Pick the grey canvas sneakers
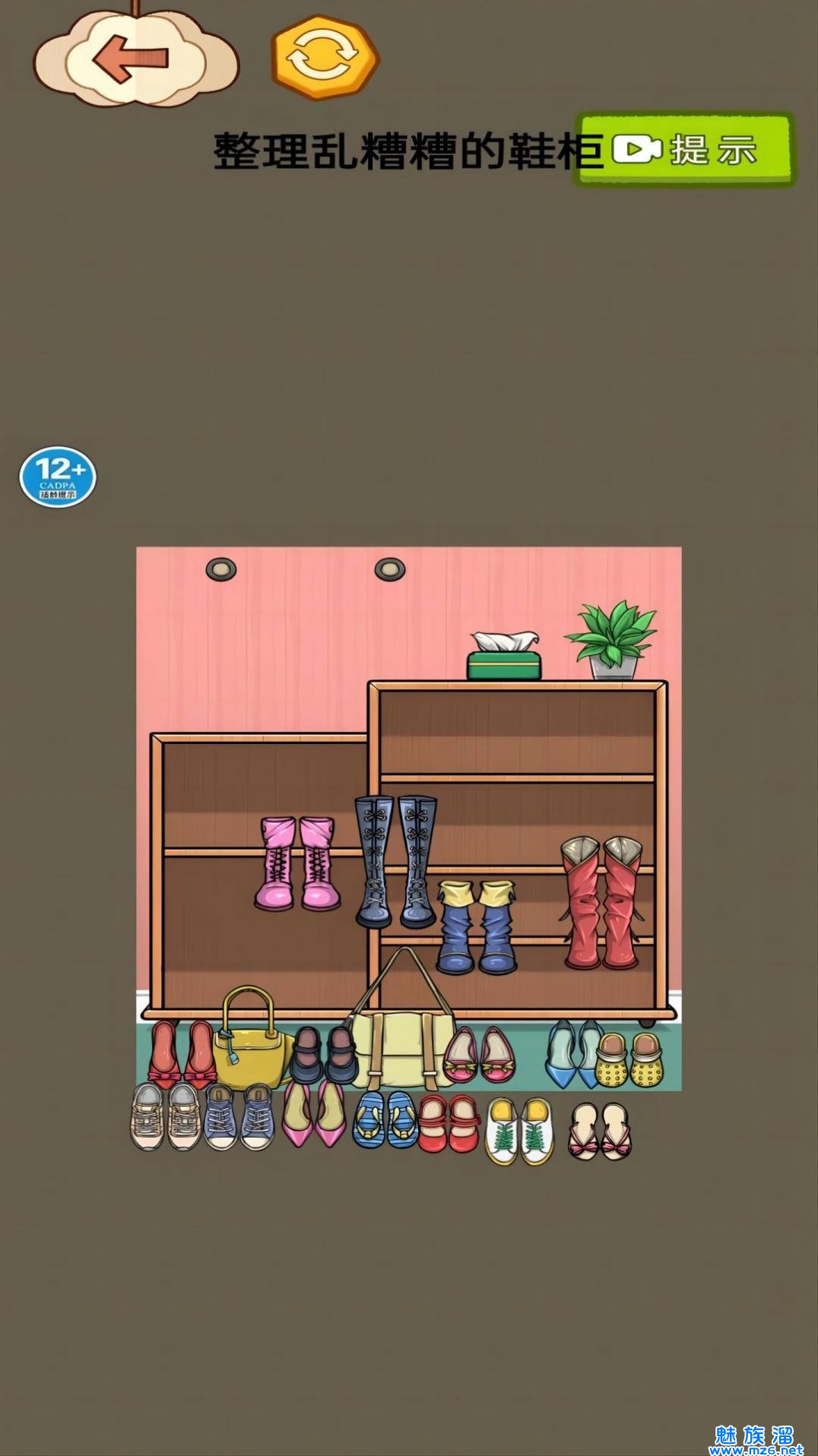The image size is (818, 1456). click(239, 1117)
